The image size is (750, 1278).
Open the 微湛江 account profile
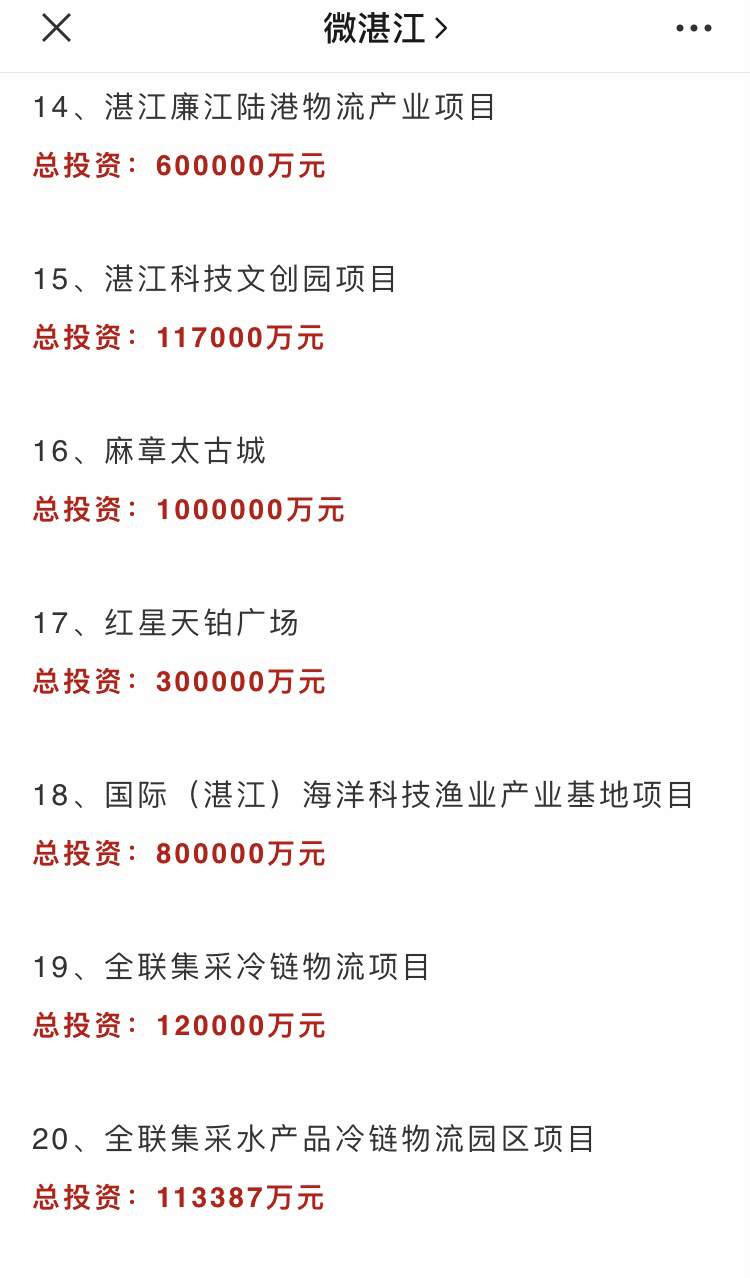[x=384, y=28]
